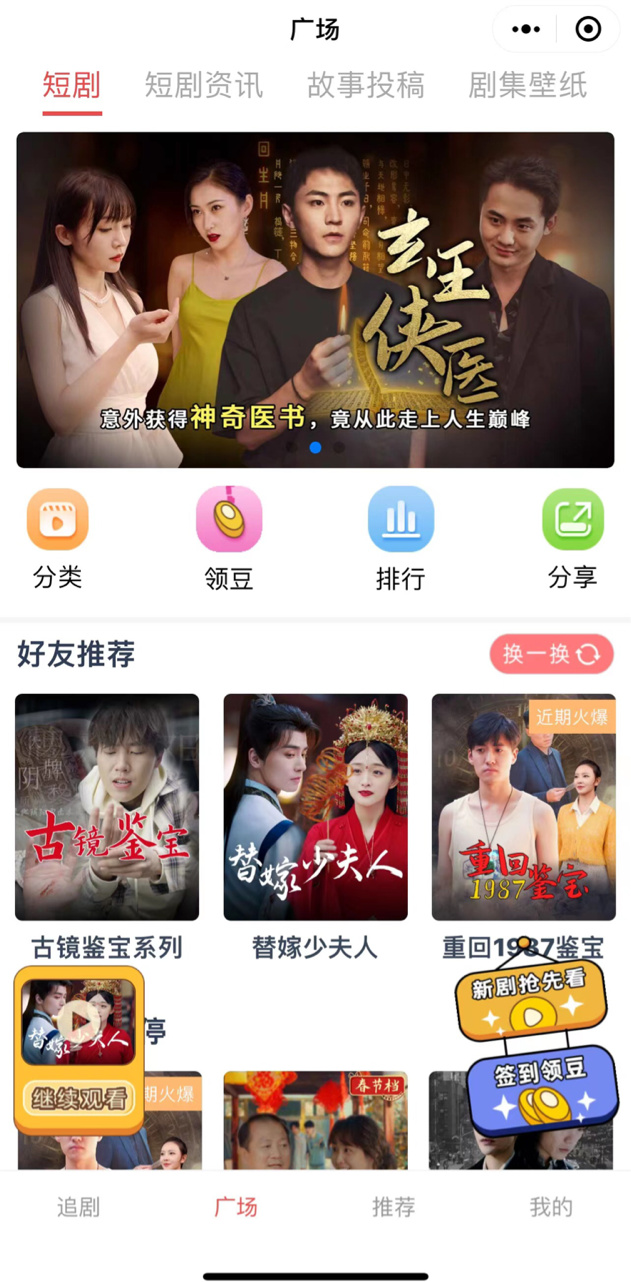Open the mini program more options menu
This screenshot has height=1282, width=631.
coord(526,30)
